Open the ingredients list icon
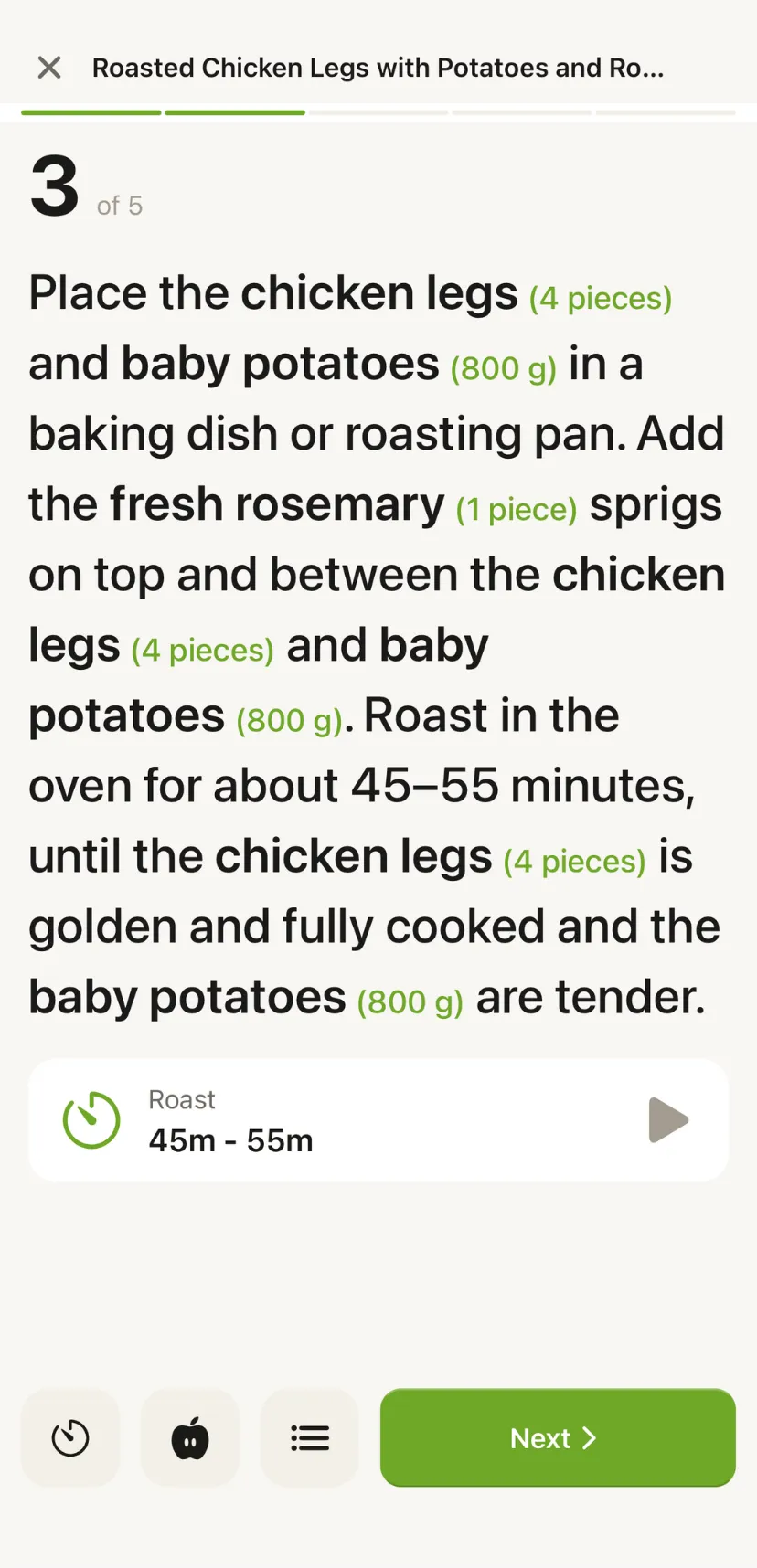 pos(309,1437)
